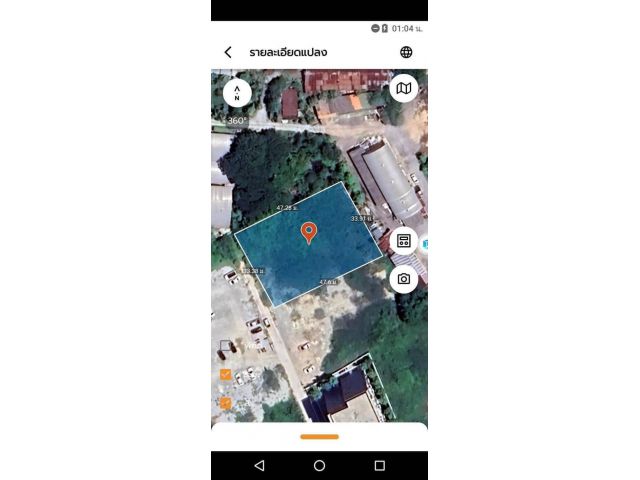Open the system recent apps view

[379, 466]
